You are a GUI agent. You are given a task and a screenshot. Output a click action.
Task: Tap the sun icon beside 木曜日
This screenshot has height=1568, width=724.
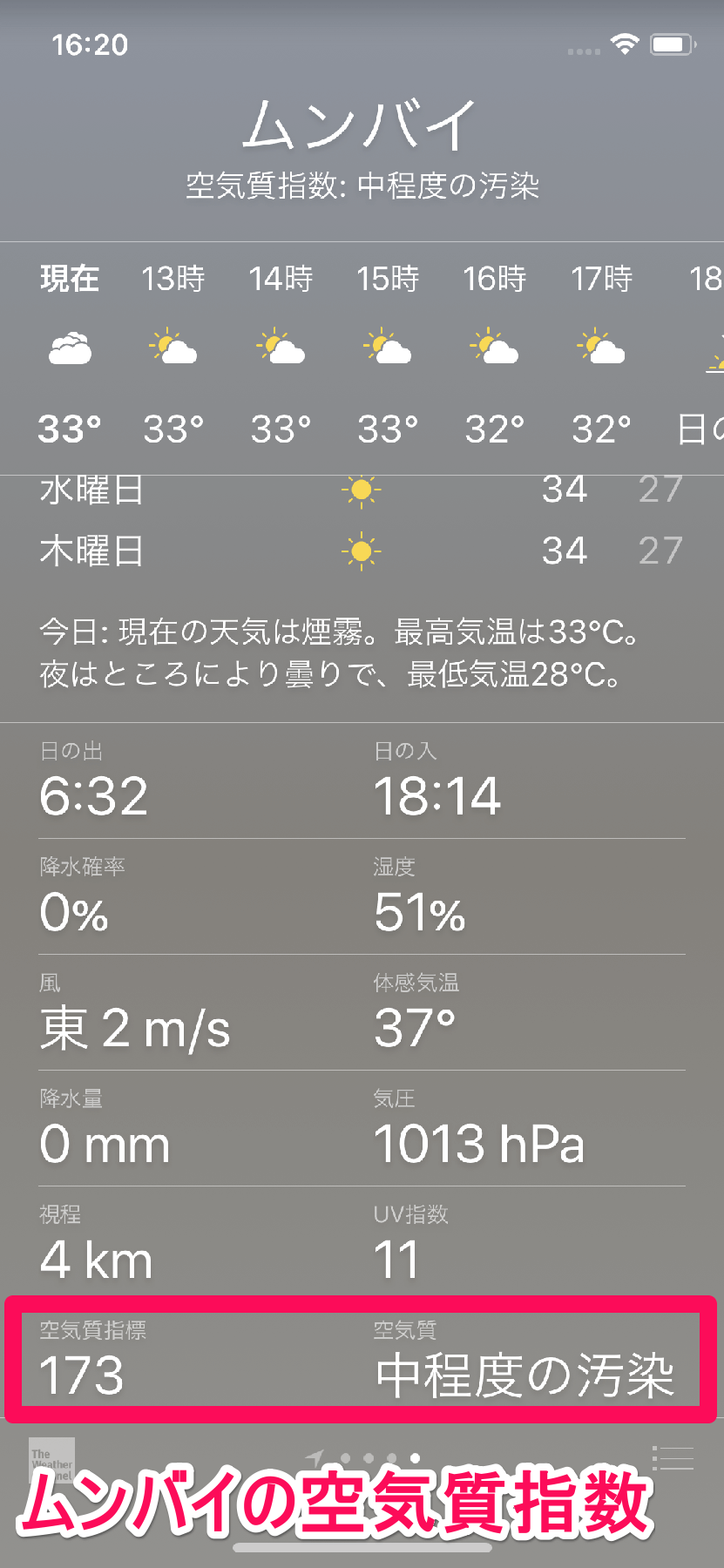tap(361, 550)
